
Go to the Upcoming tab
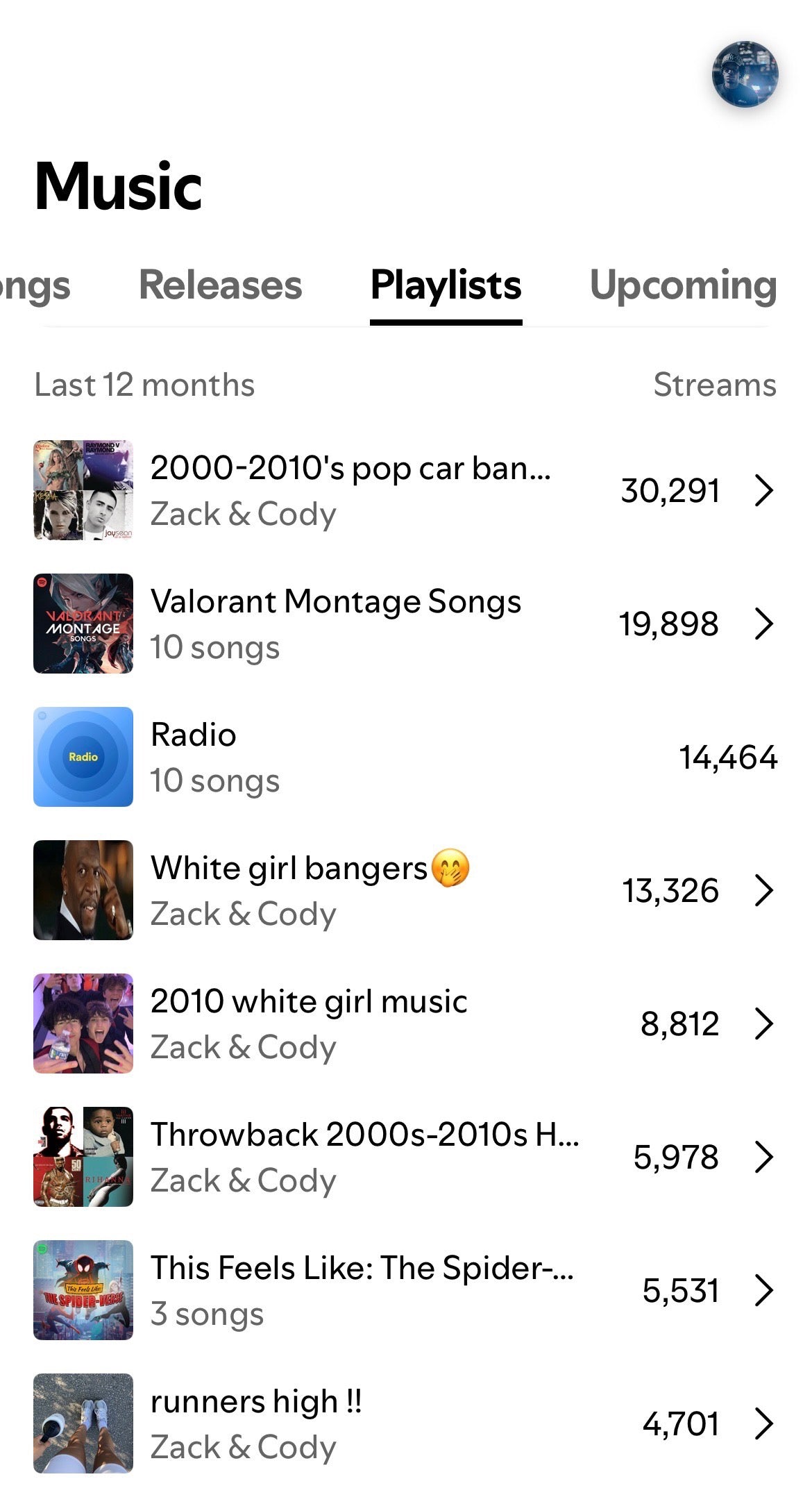point(683,285)
